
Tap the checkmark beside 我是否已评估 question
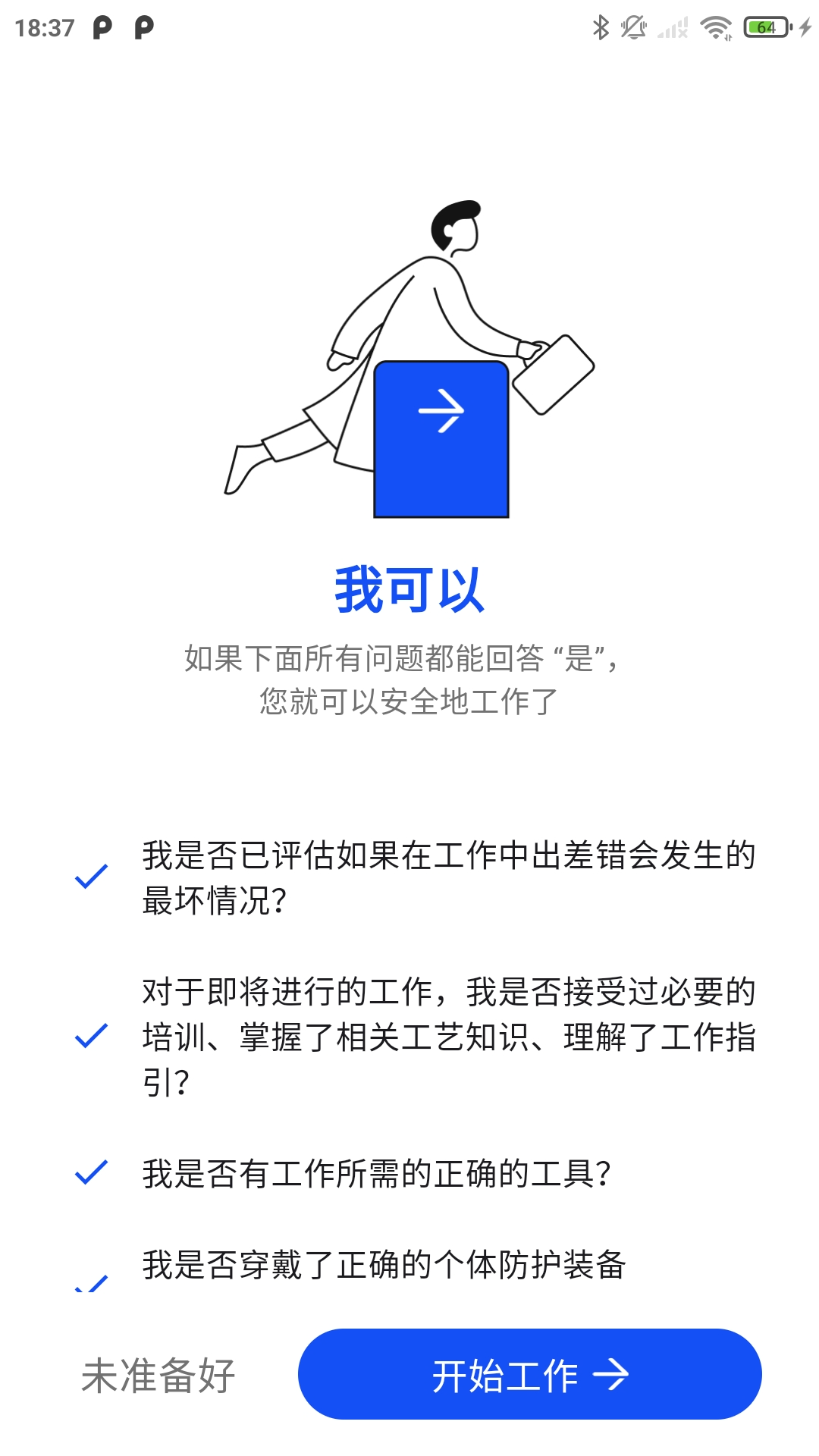pos(90,877)
